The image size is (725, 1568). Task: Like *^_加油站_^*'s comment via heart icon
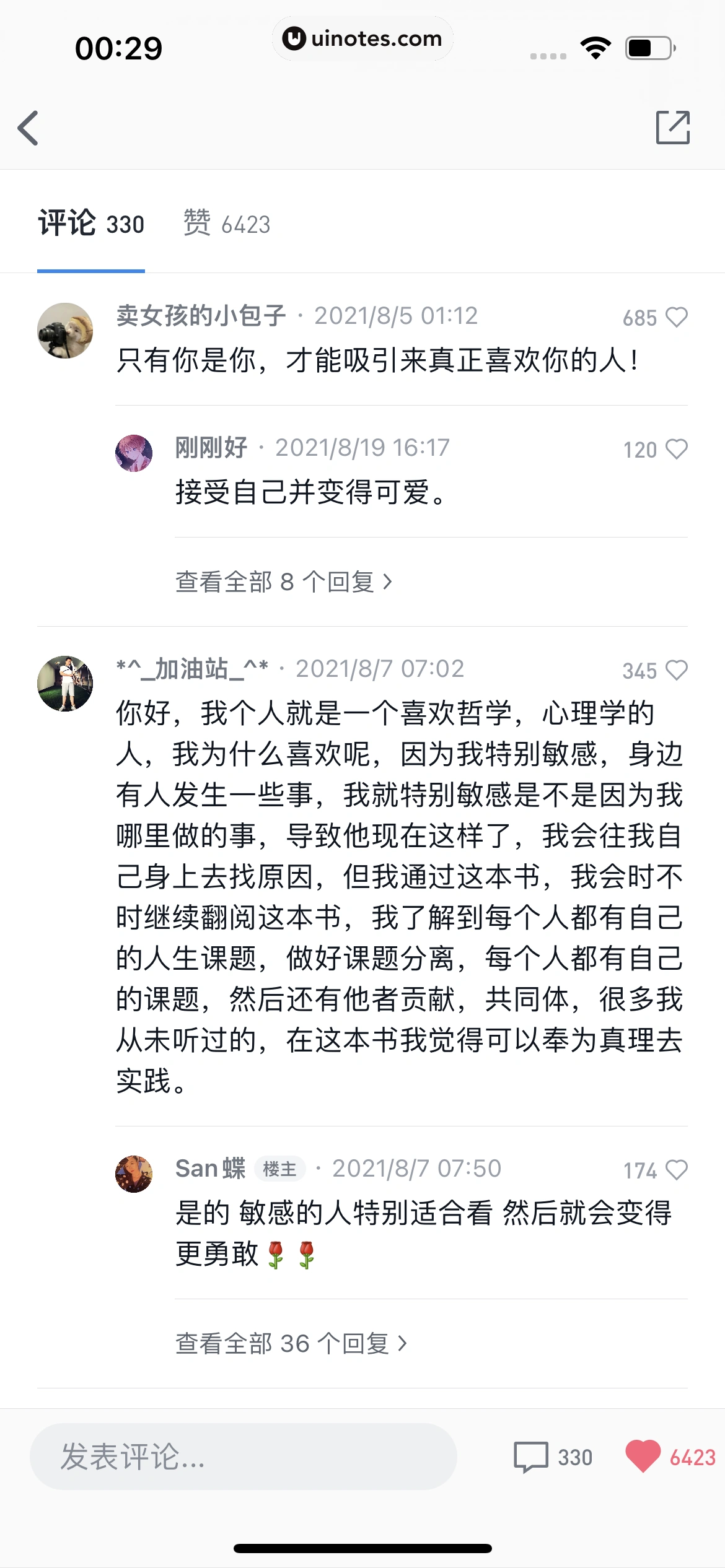678,670
